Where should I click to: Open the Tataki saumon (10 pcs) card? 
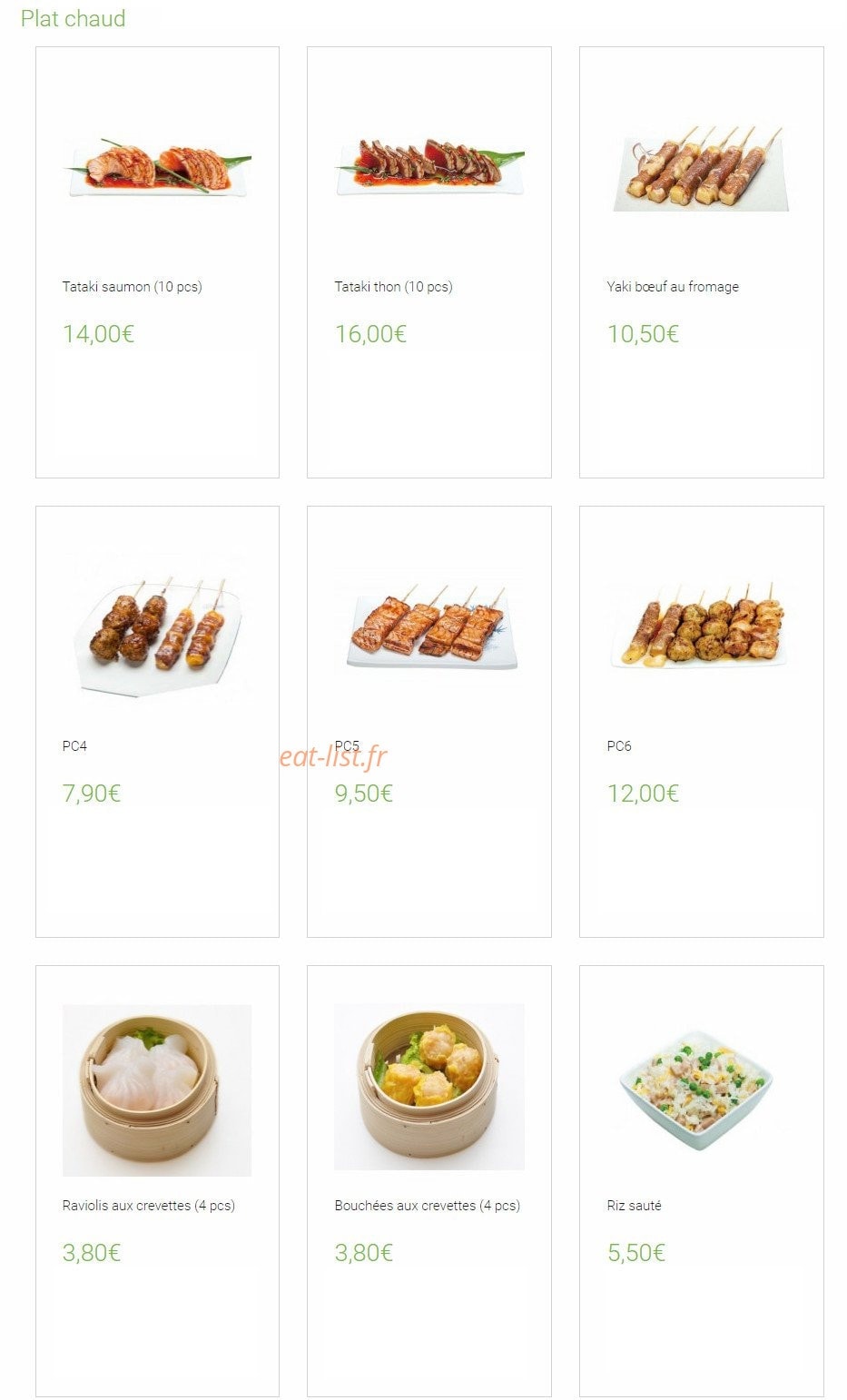pos(157,261)
